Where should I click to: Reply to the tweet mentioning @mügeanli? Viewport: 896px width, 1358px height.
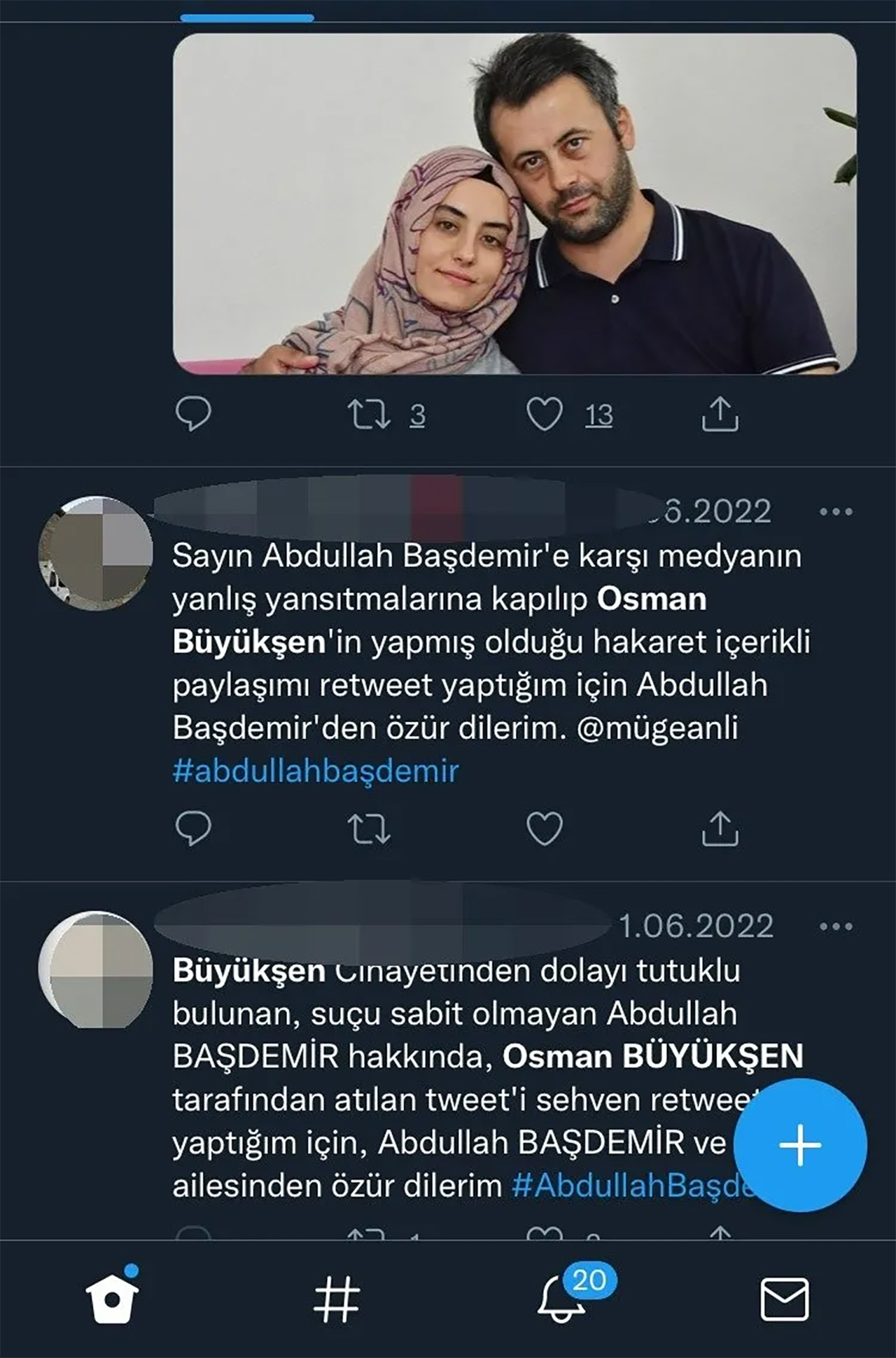pos(193,829)
